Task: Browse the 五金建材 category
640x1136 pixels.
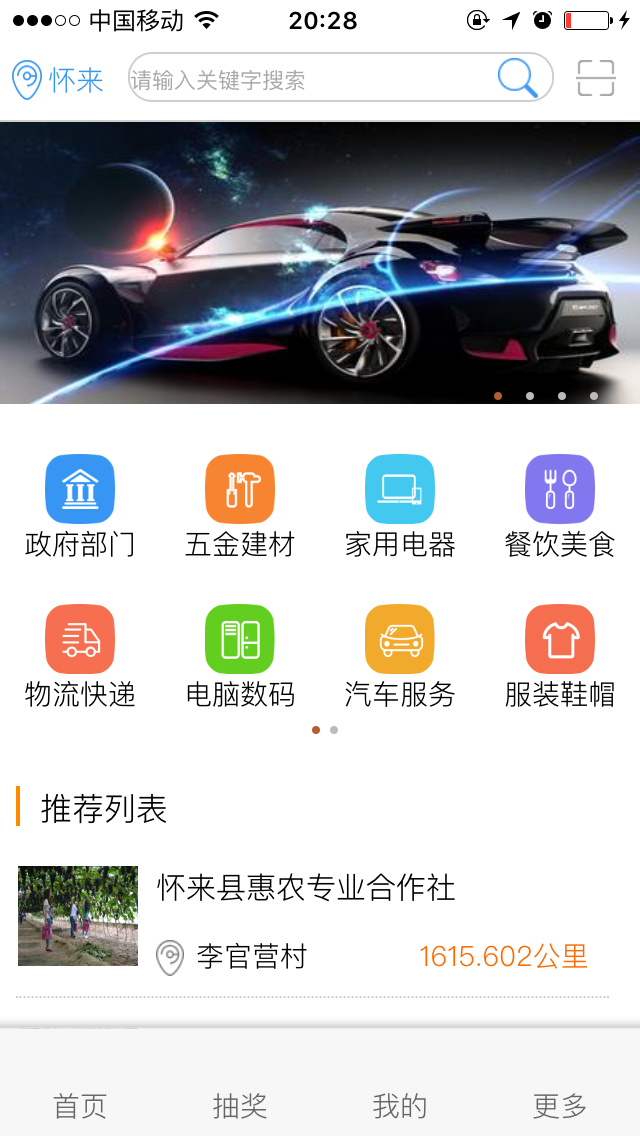Action: pyautogui.click(x=240, y=506)
